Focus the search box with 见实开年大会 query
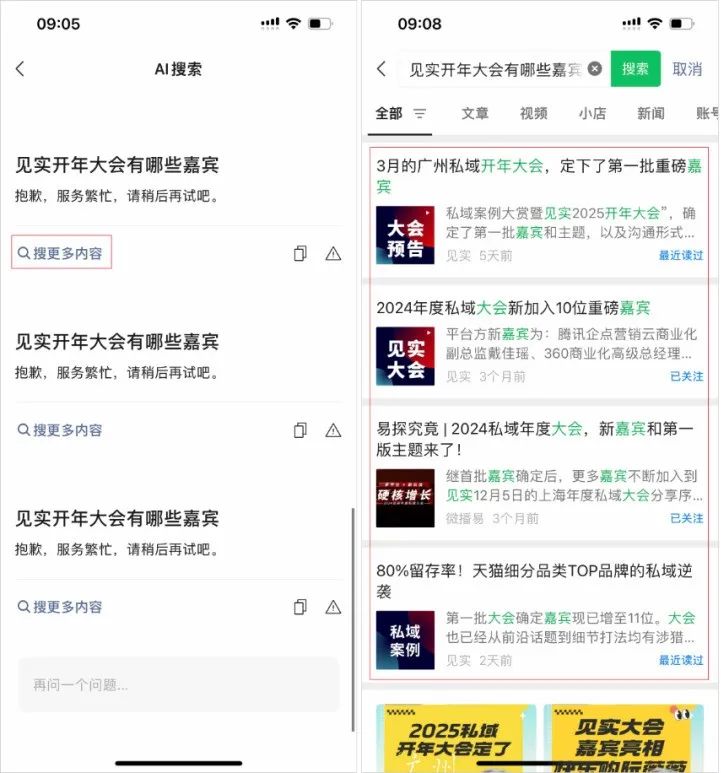The height and width of the screenshot is (773, 721). pos(495,69)
